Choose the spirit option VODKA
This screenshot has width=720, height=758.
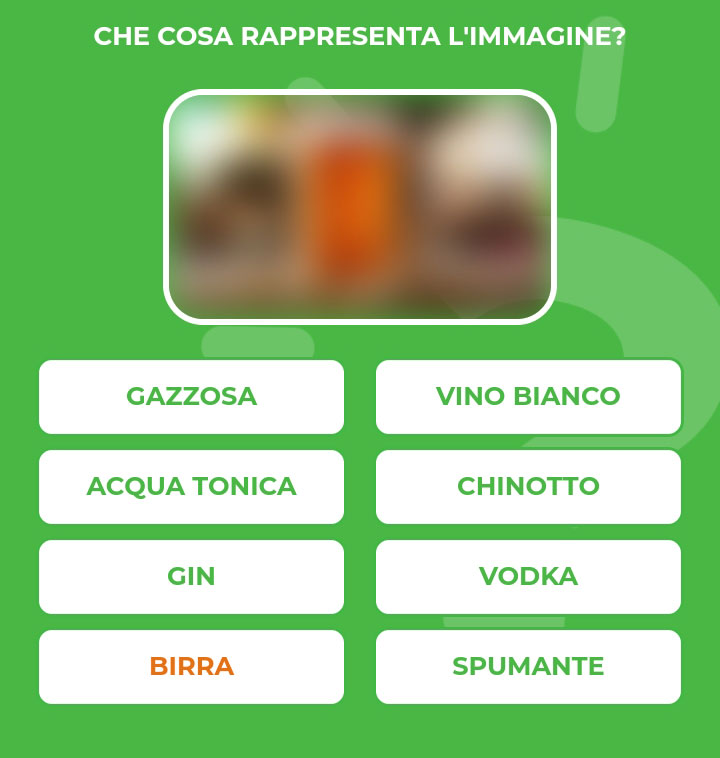tap(528, 577)
